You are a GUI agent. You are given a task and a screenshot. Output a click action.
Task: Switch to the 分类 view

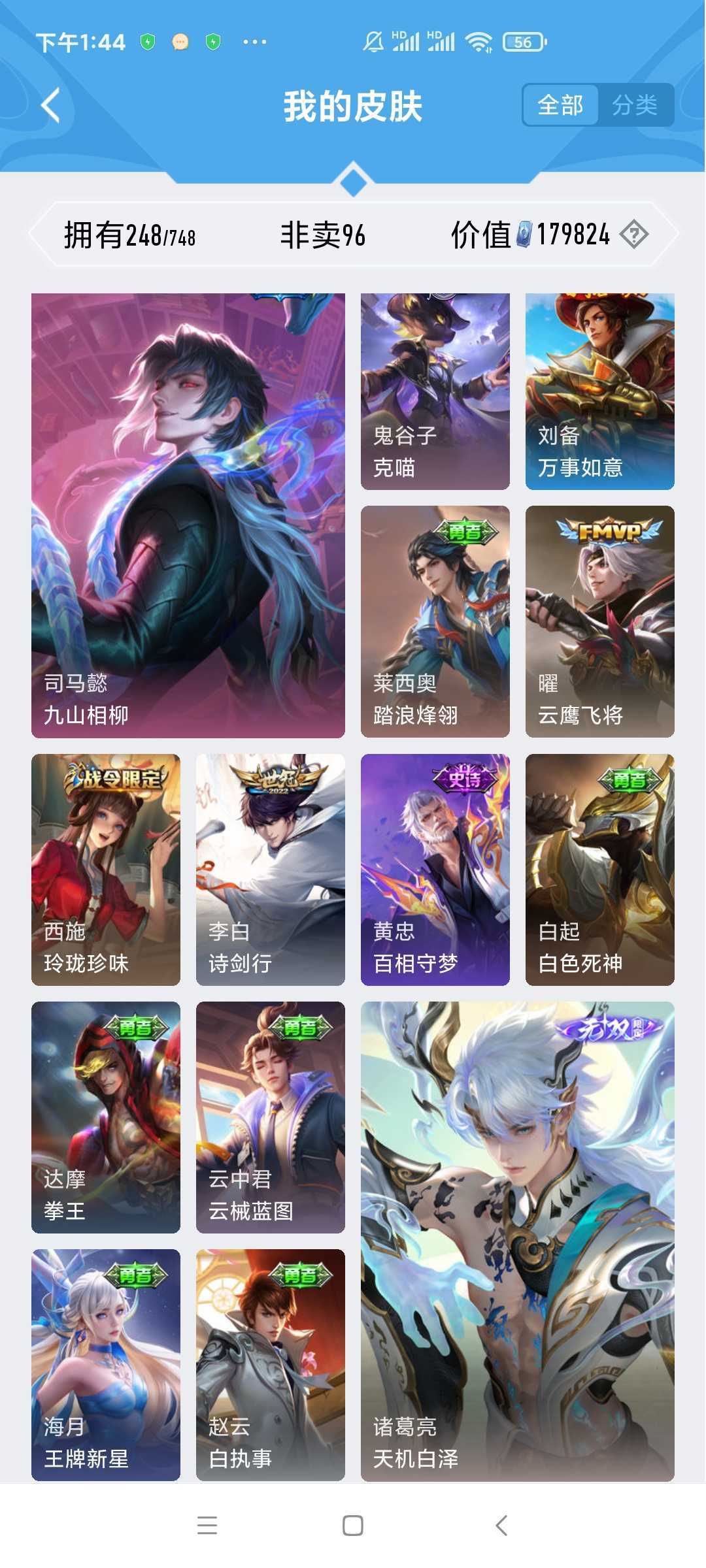click(634, 105)
